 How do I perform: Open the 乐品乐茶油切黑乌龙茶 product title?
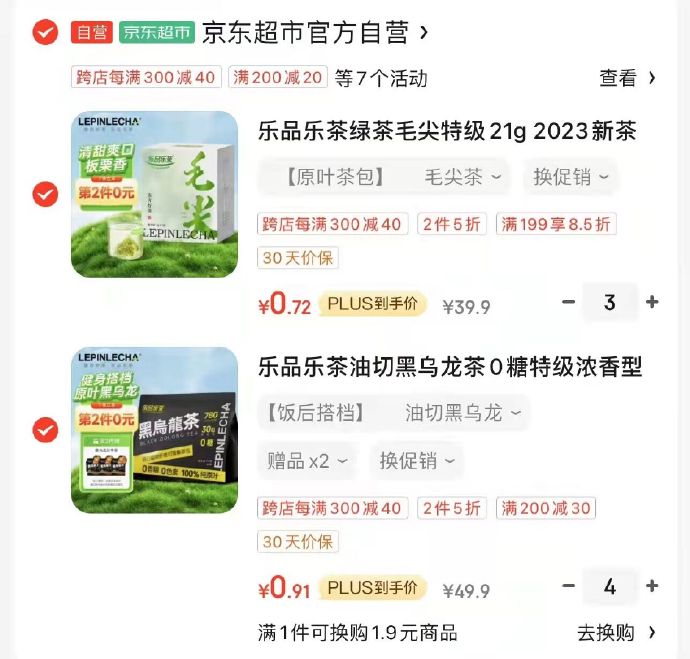click(449, 367)
